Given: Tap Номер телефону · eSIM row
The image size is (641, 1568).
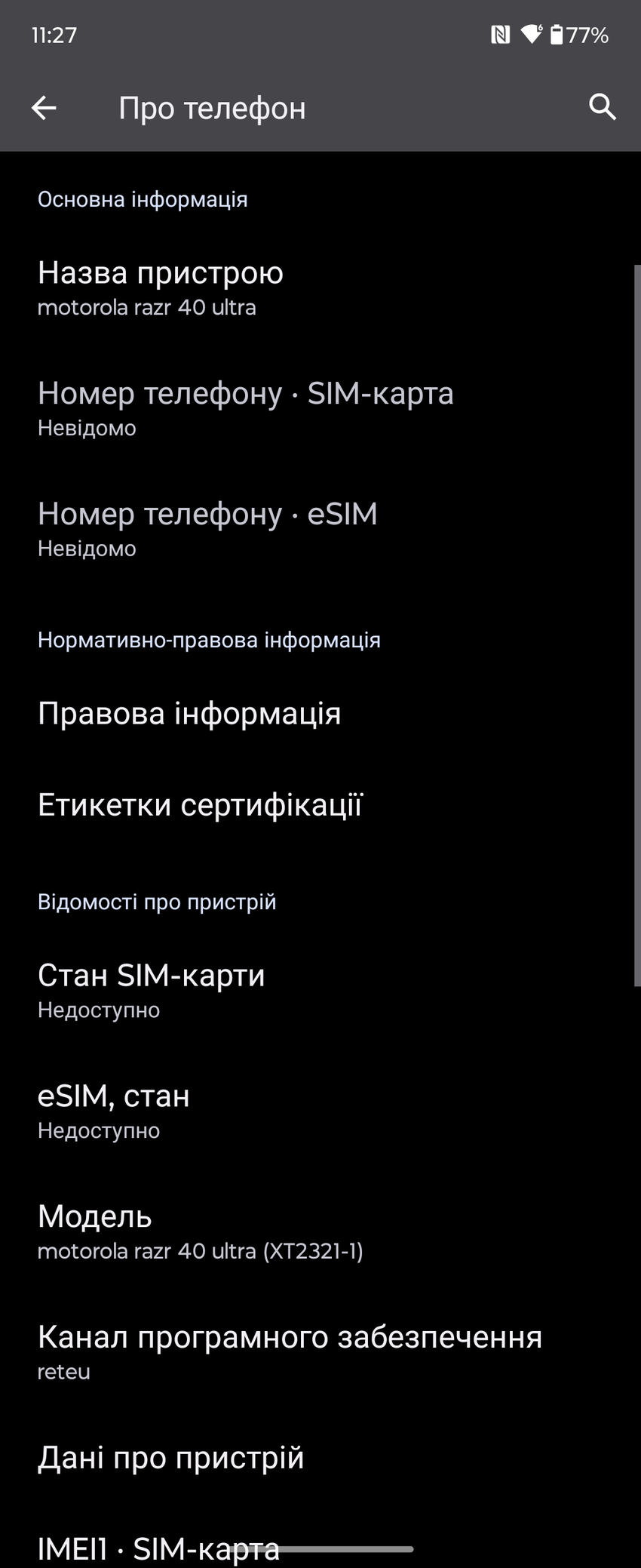Looking at the screenshot, I should [x=207, y=529].
